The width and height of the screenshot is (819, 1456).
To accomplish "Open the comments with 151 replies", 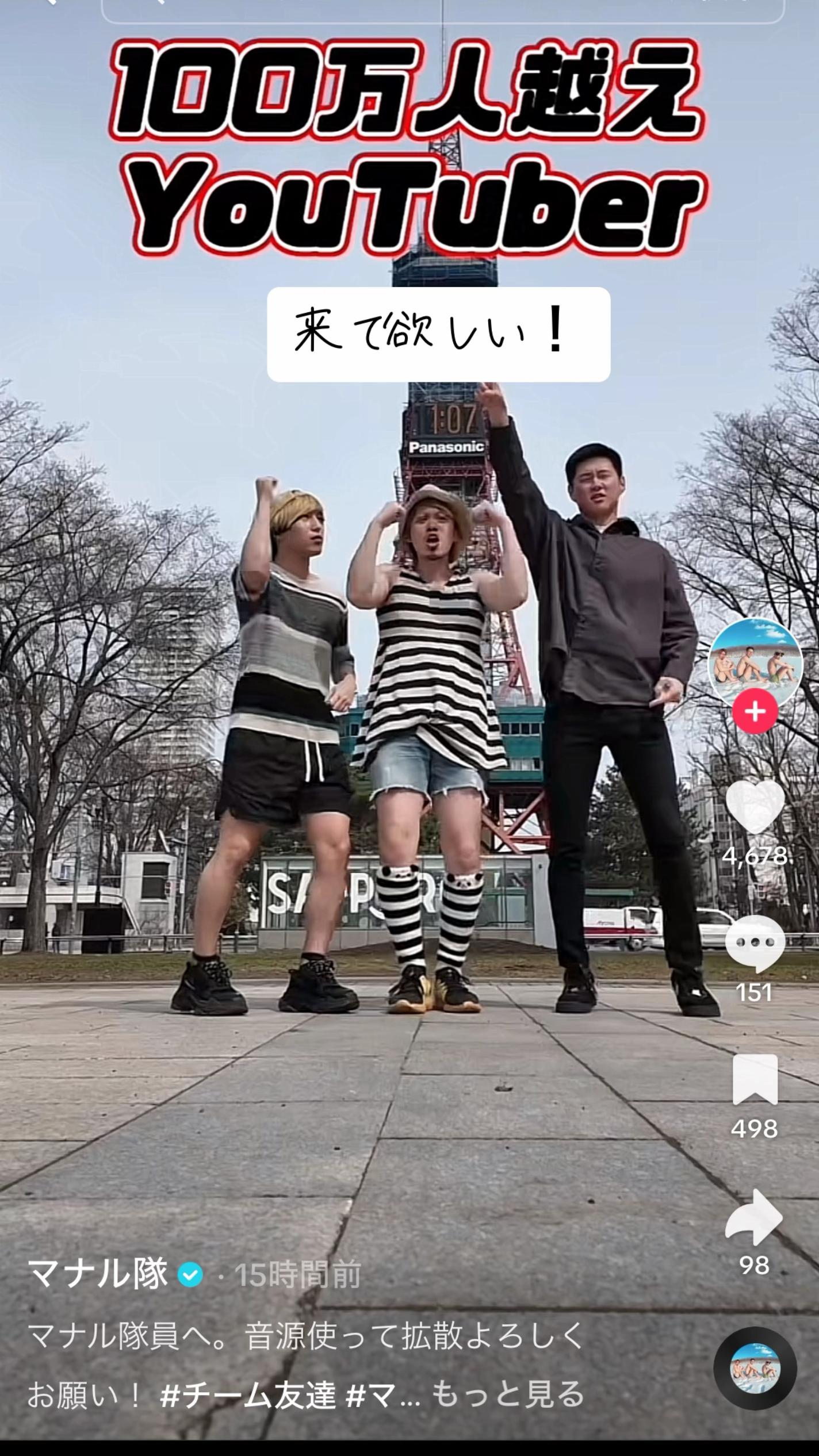I will click(755, 945).
